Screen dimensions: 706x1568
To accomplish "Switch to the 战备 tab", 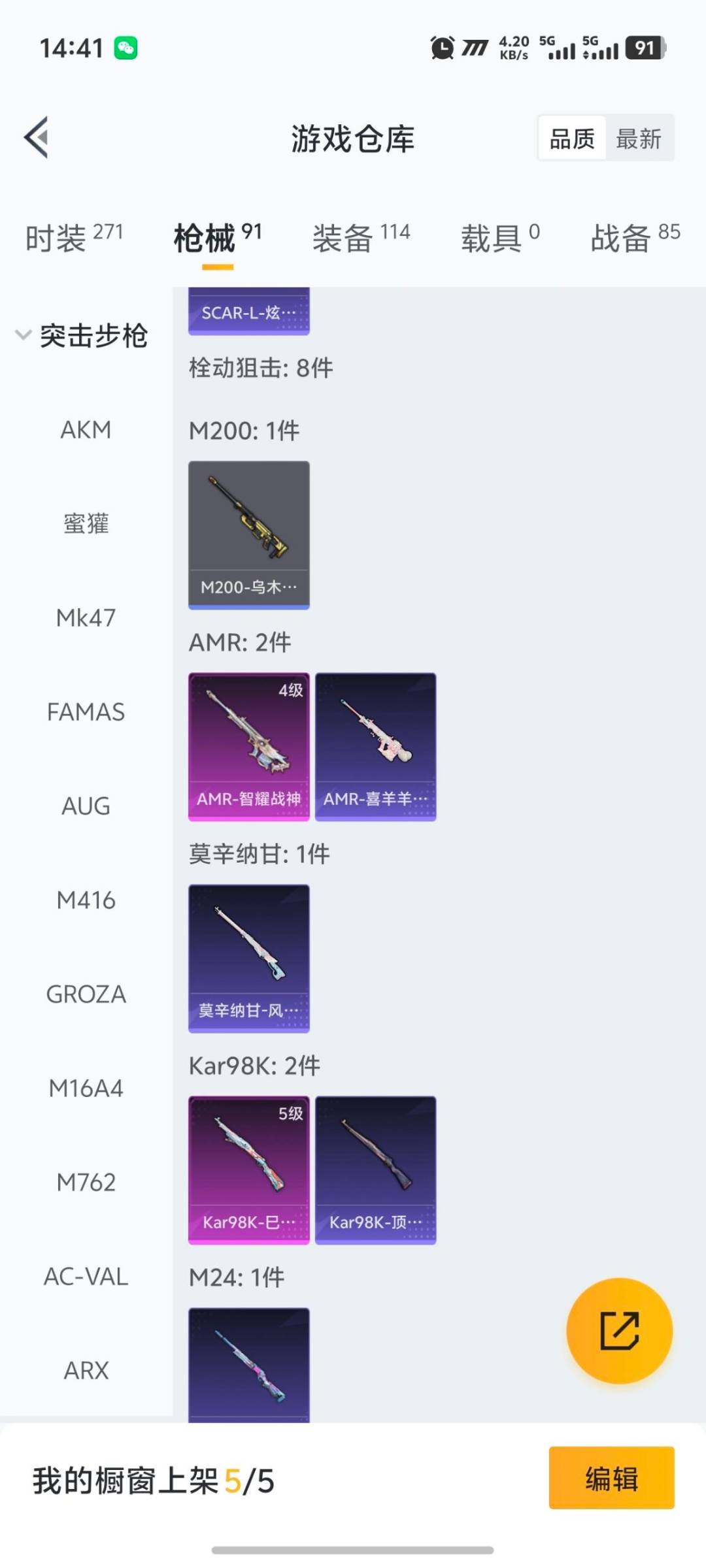I will pos(635,238).
